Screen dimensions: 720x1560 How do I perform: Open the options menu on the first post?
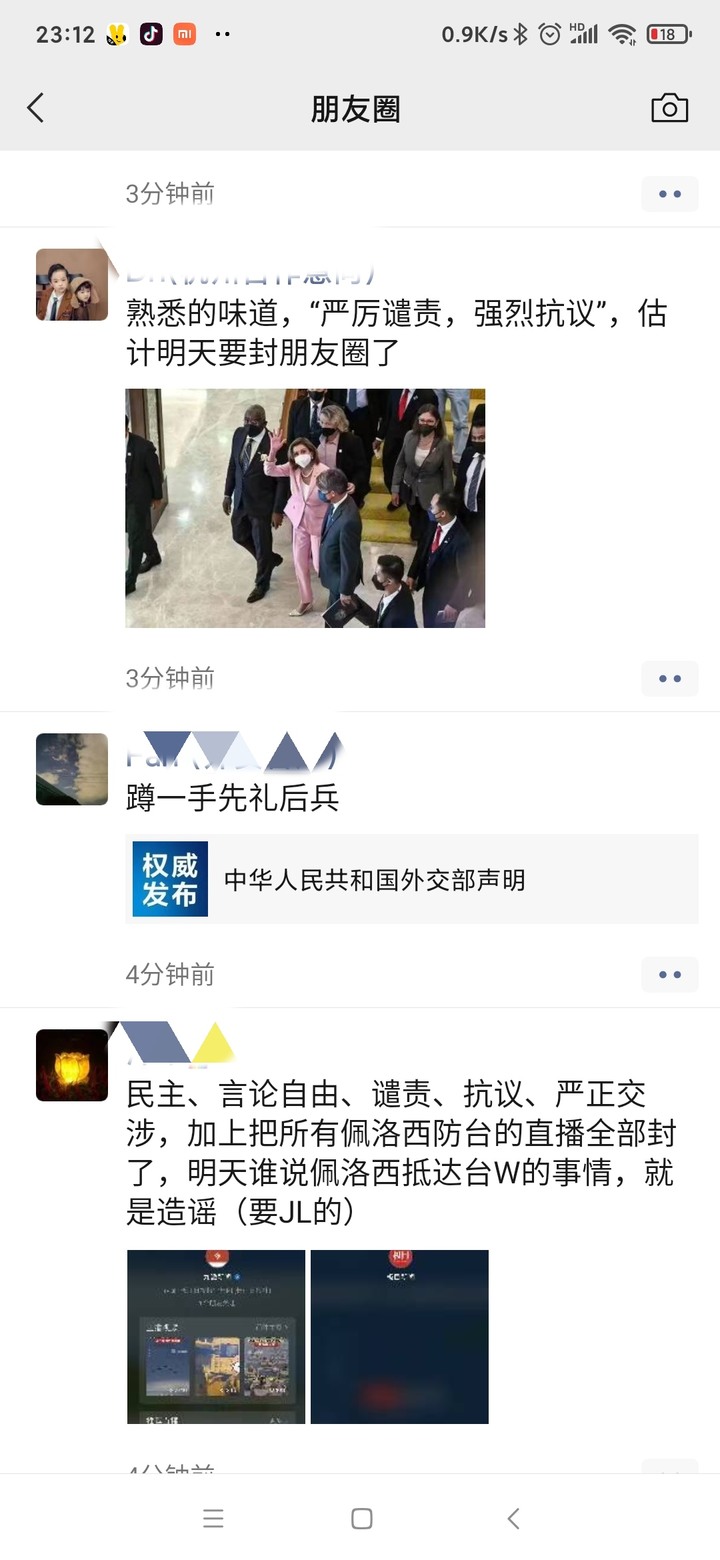(x=669, y=194)
